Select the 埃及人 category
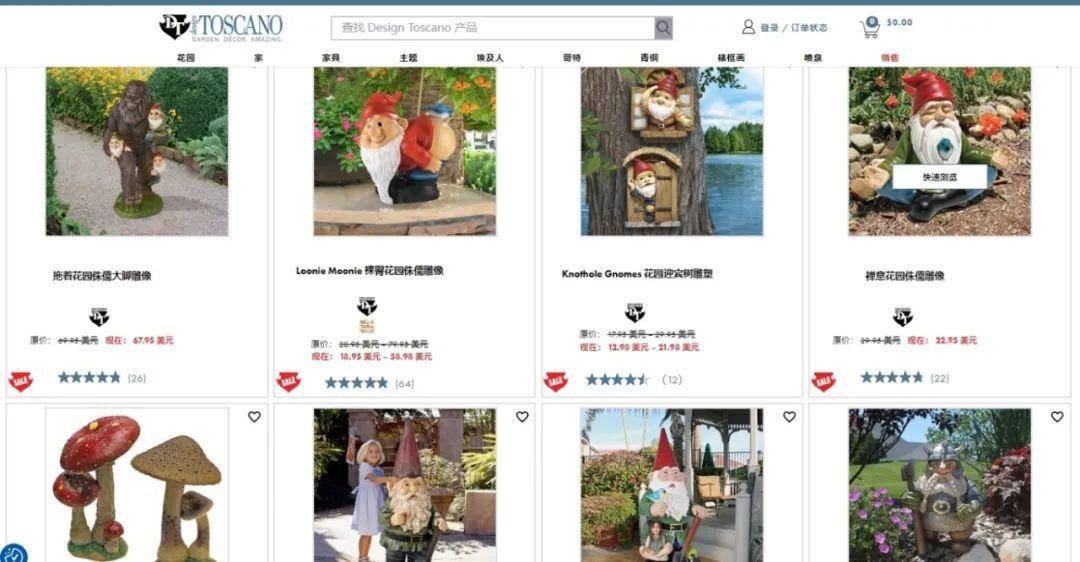This screenshot has height=562, width=1080. coord(490,58)
